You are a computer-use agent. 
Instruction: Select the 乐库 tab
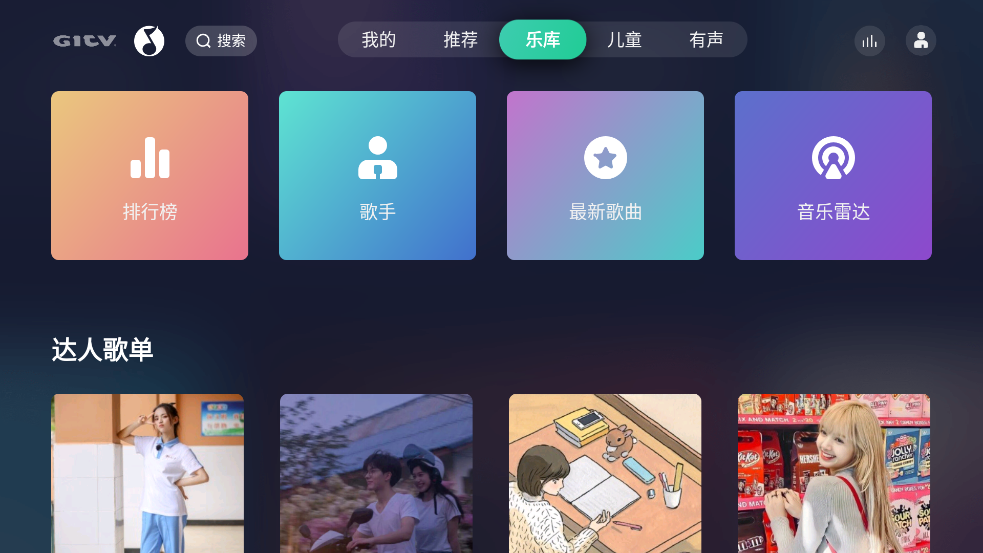pyautogui.click(x=543, y=40)
